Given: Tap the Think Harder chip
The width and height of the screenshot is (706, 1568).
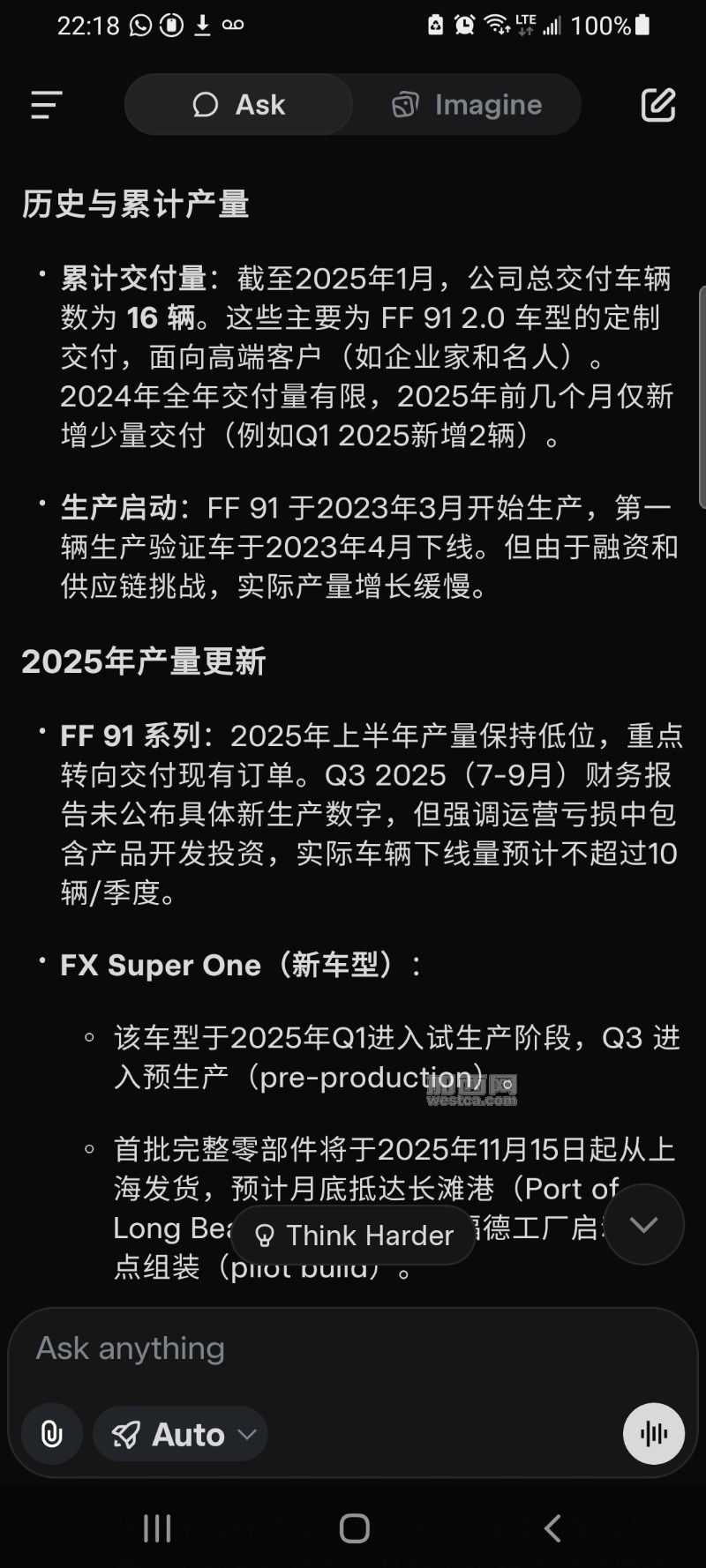Looking at the screenshot, I should point(353,1235).
